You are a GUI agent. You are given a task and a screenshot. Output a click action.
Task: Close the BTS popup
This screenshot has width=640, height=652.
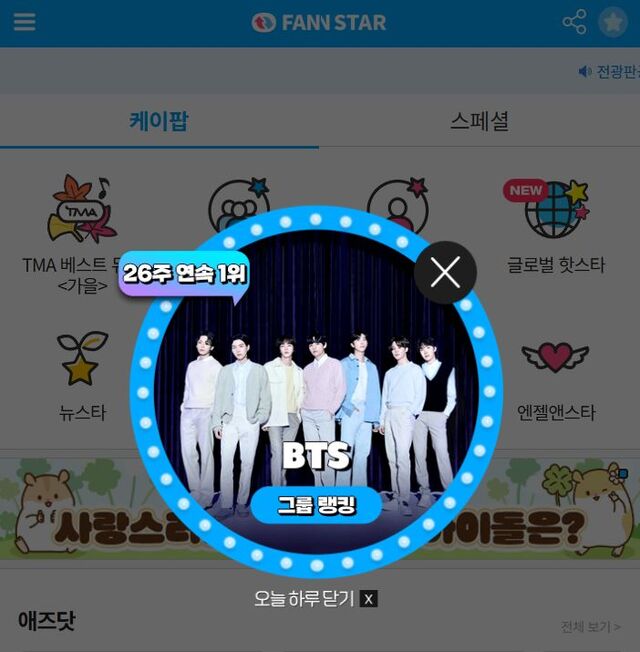pos(445,272)
